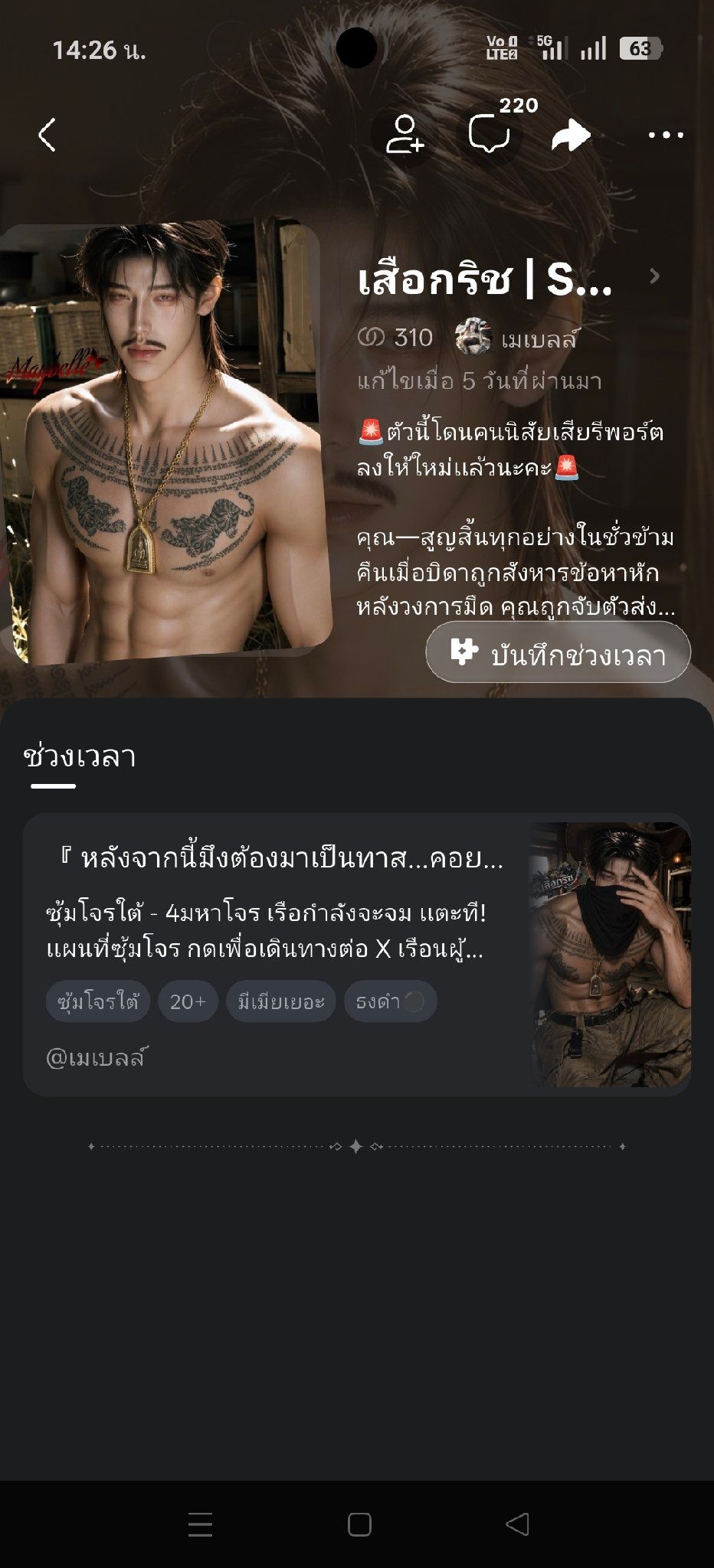Screen dimensions: 714x1568
Task: Tap the add-friend person icon
Action: pyautogui.click(x=404, y=135)
